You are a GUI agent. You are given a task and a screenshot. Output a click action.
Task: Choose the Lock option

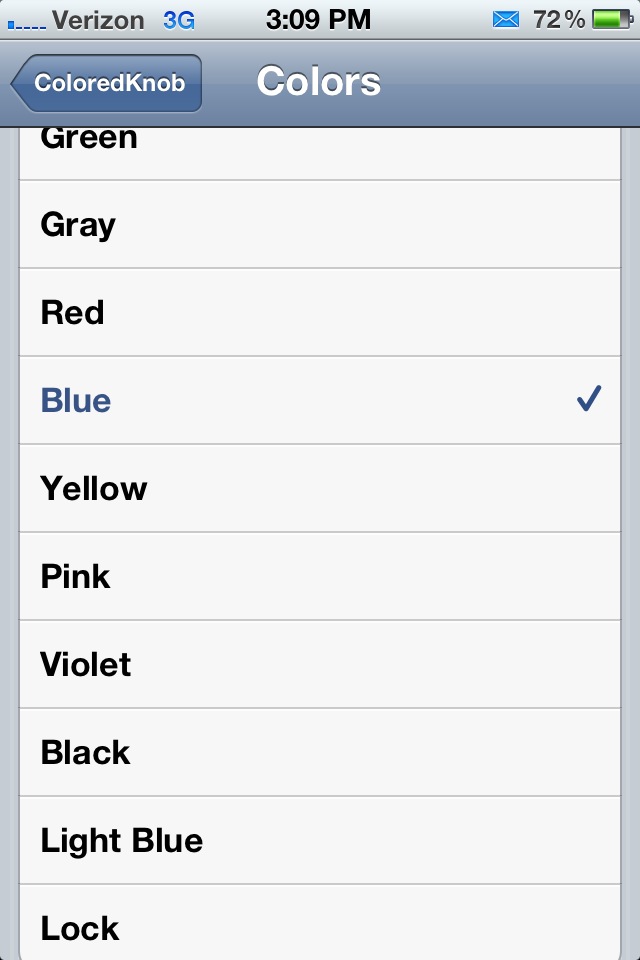320,929
